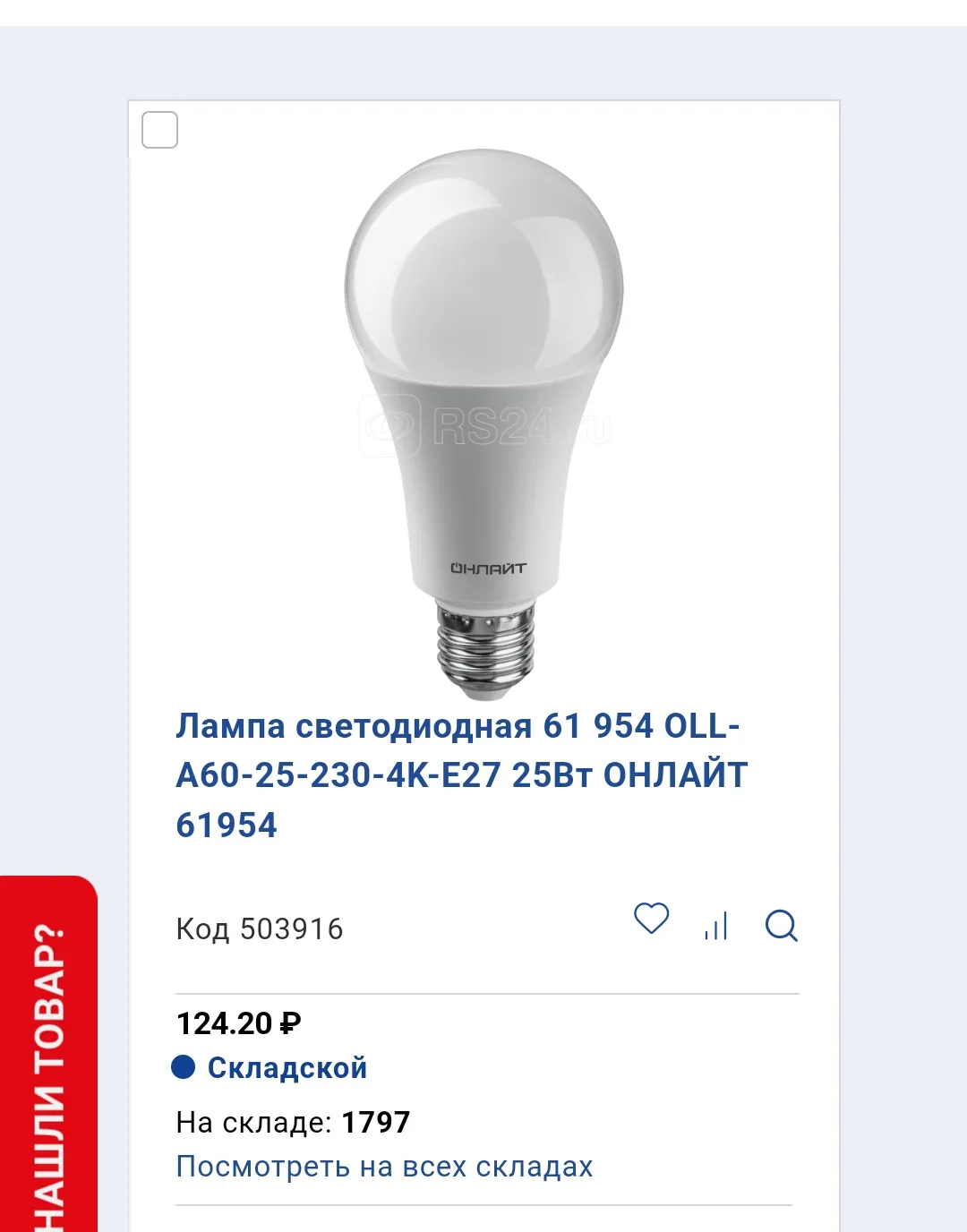
Task: Tick the product selection checkbox
Action: coord(160,131)
